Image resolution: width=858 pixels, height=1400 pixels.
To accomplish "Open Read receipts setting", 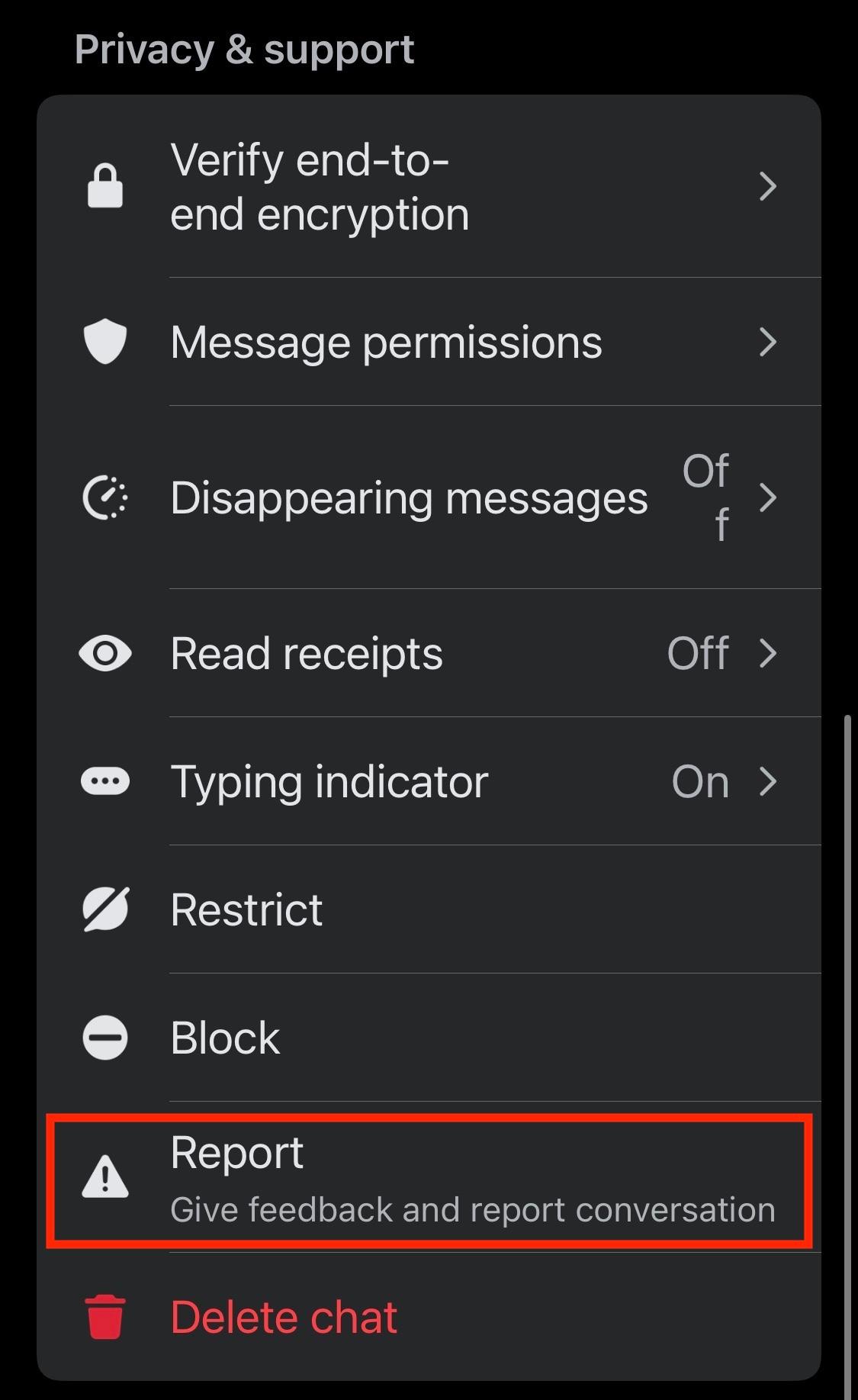I will [x=427, y=654].
